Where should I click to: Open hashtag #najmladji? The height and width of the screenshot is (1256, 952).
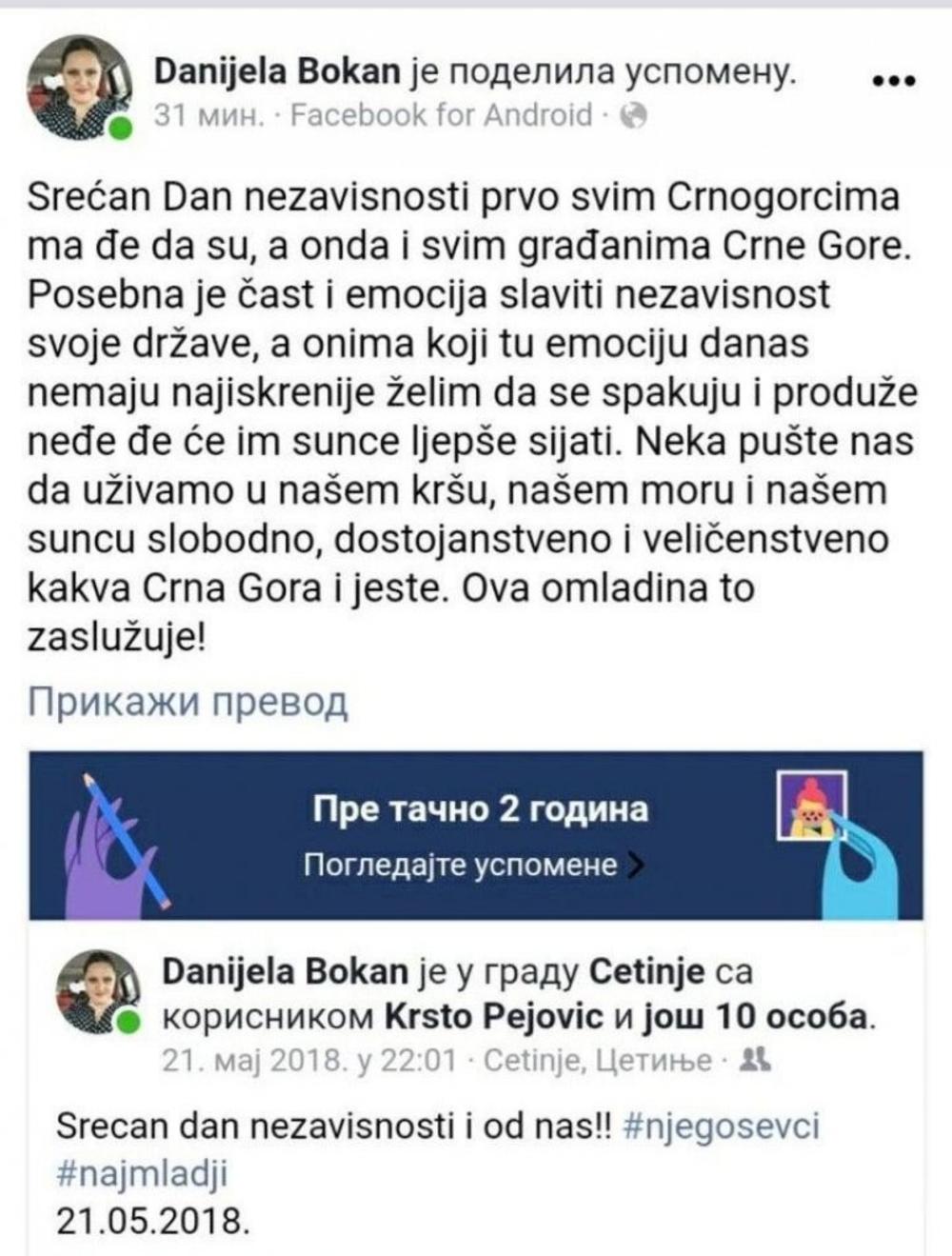(x=142, y=1173)
